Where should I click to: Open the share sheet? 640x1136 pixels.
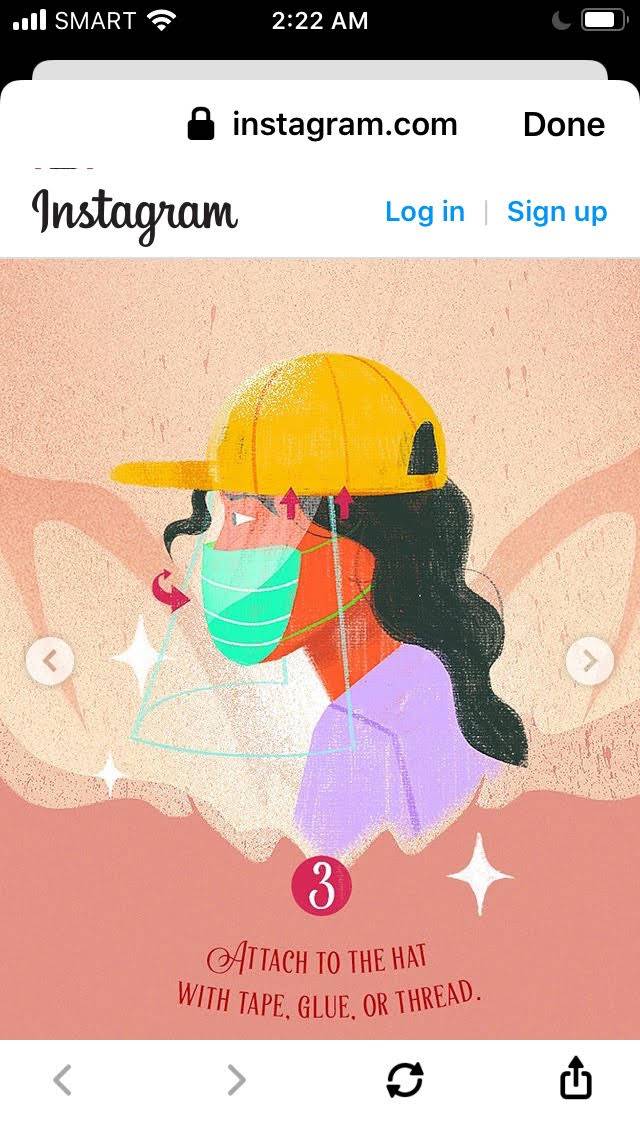(575, 1077)
